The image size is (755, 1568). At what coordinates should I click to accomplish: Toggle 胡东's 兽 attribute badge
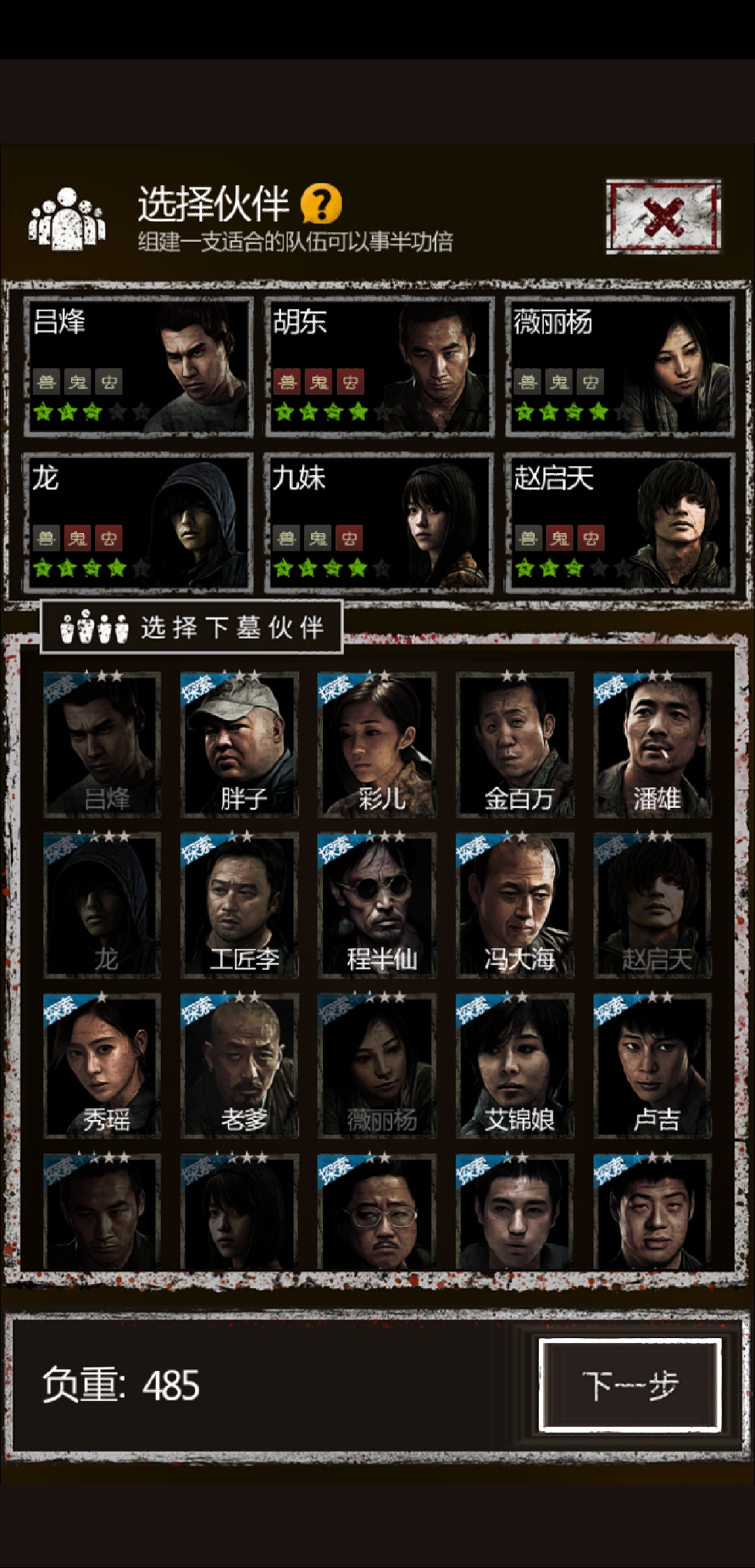(x=288, y=382)
